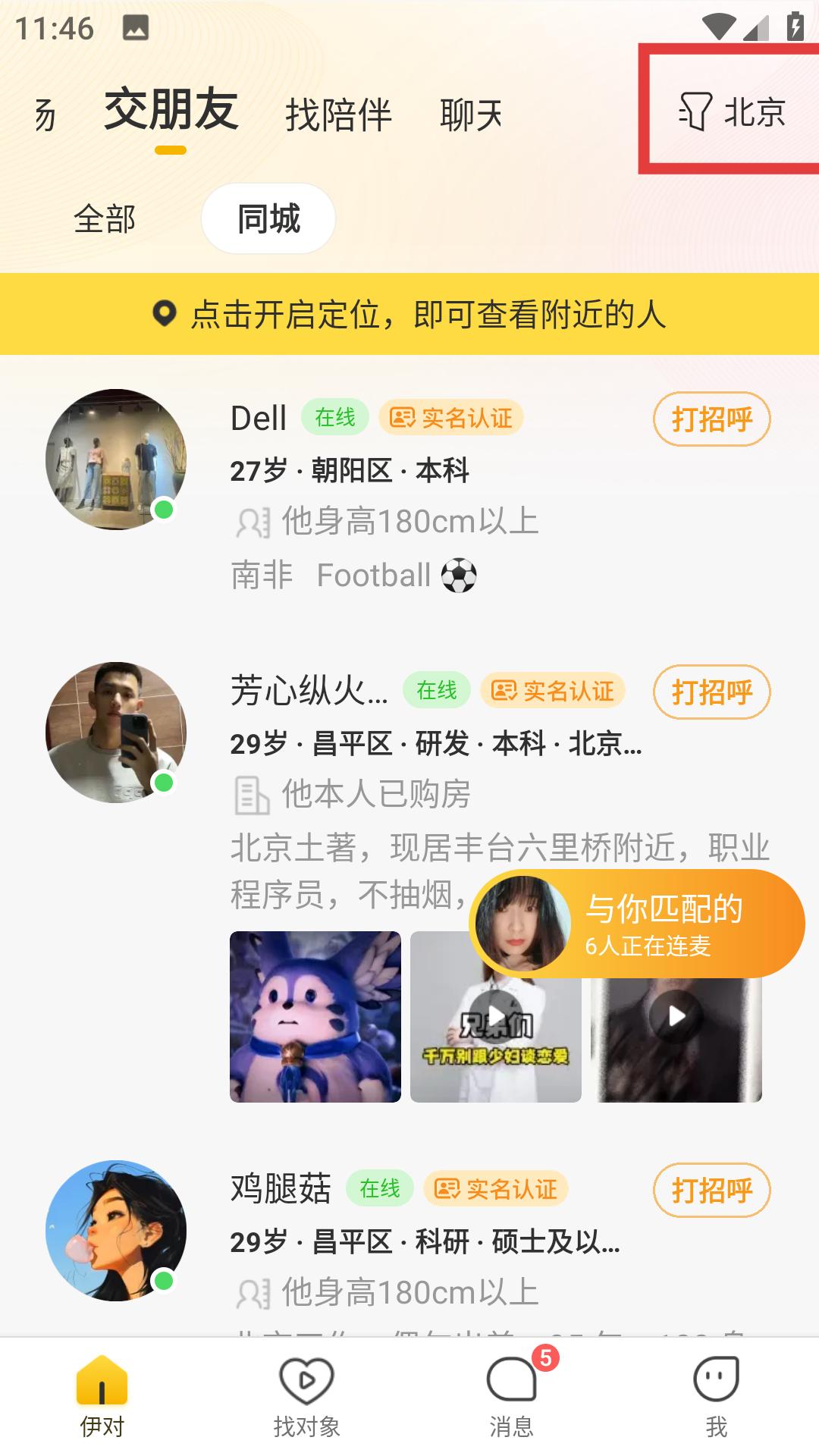Tap the soccer ball emoji in Dell's profile

[458, 576]
